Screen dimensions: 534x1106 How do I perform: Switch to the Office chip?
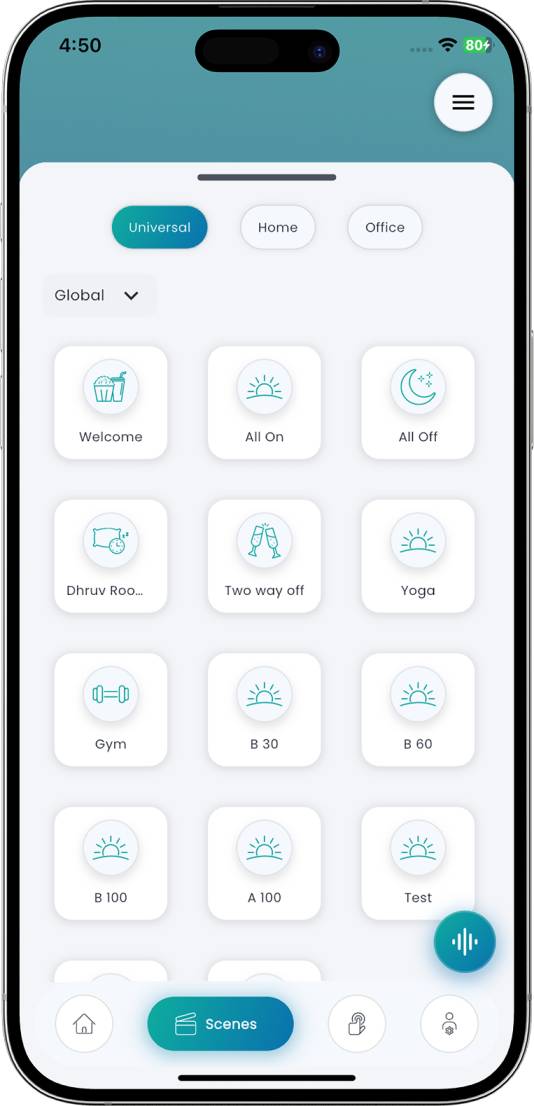click(x=384, y=227)
